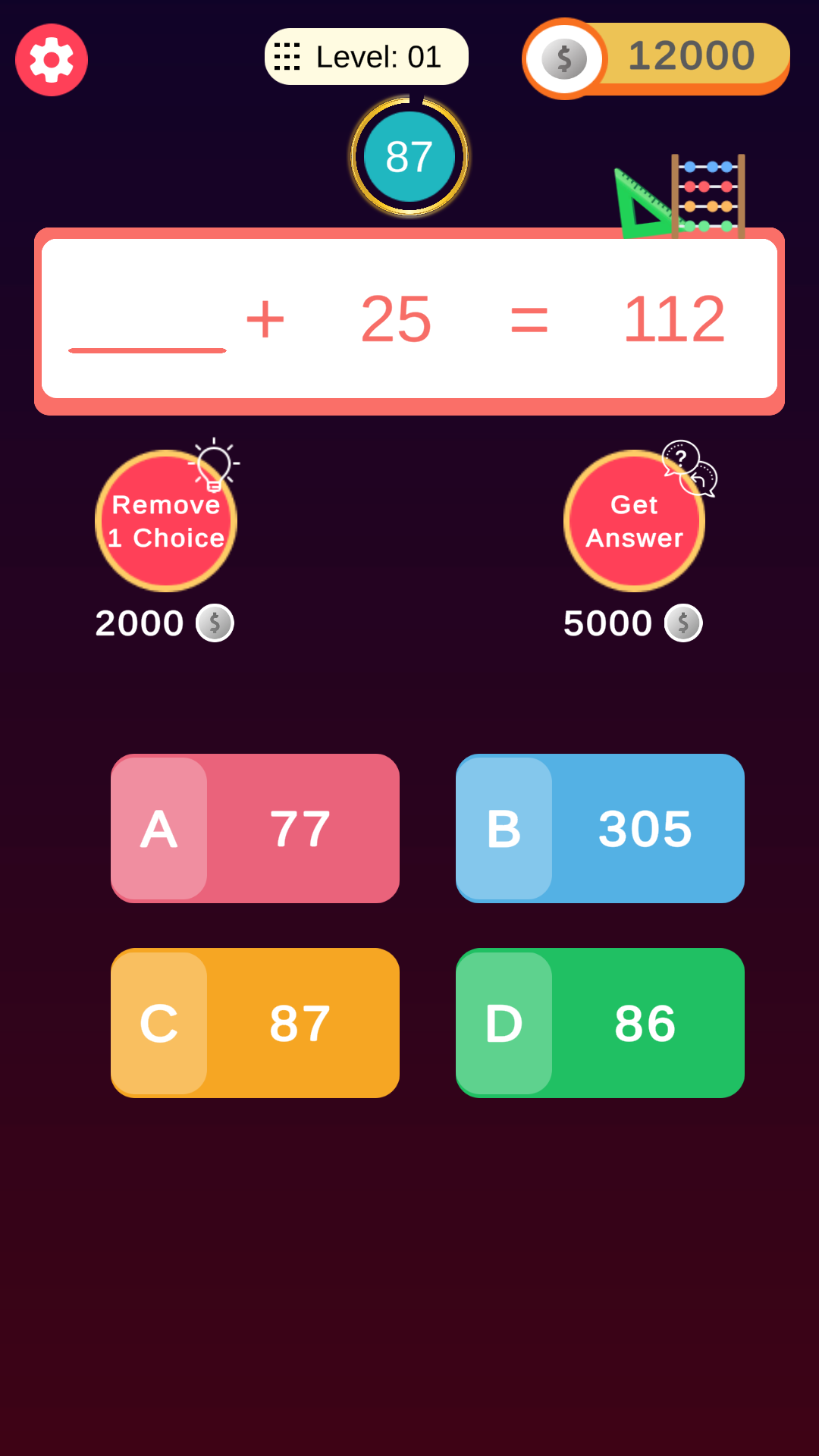Viewport: 819px width, 1456px height.
Task: Choose answer B: 305
Action: 600,828
